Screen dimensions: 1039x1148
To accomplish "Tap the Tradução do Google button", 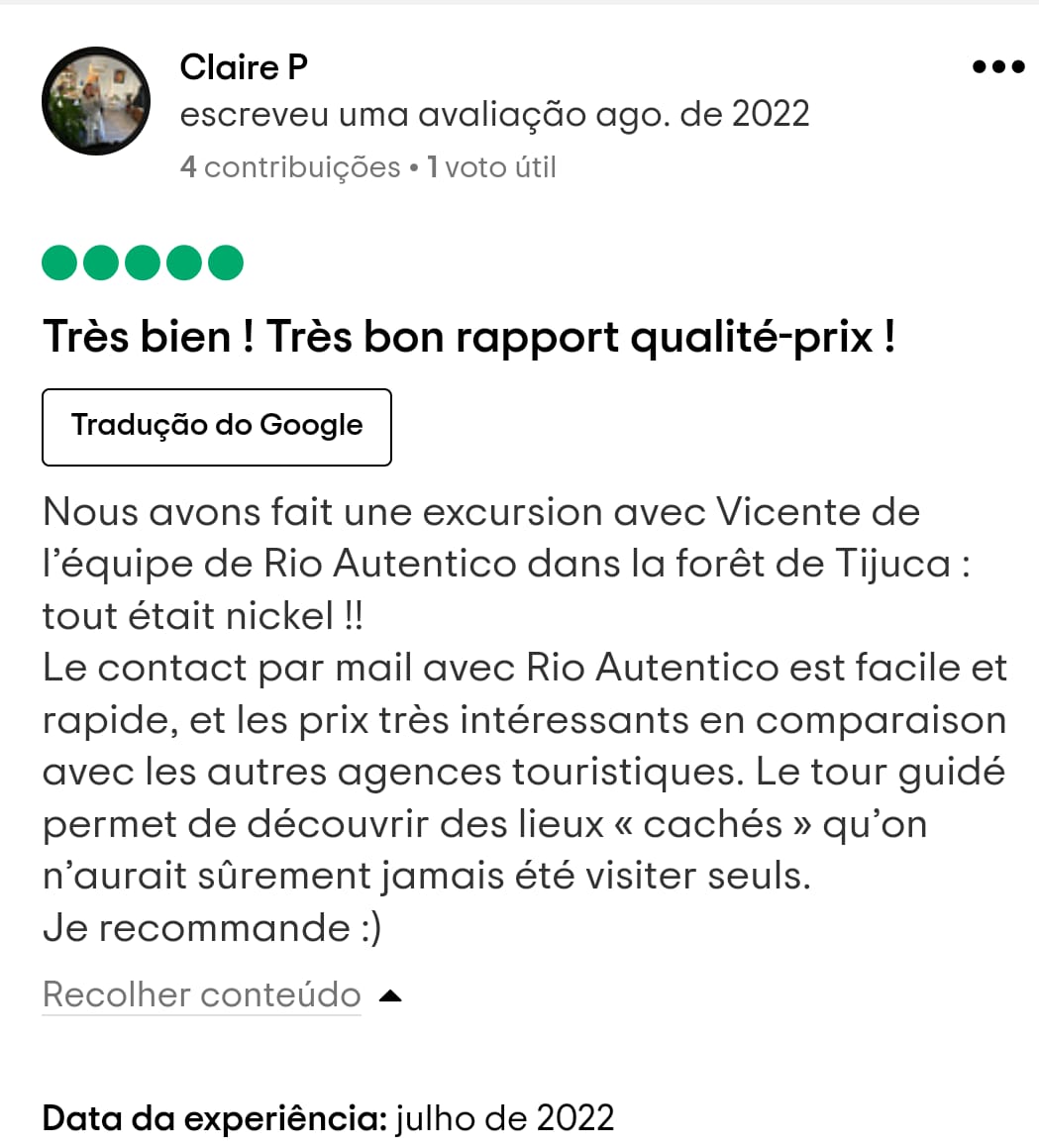I will (217, 427).
